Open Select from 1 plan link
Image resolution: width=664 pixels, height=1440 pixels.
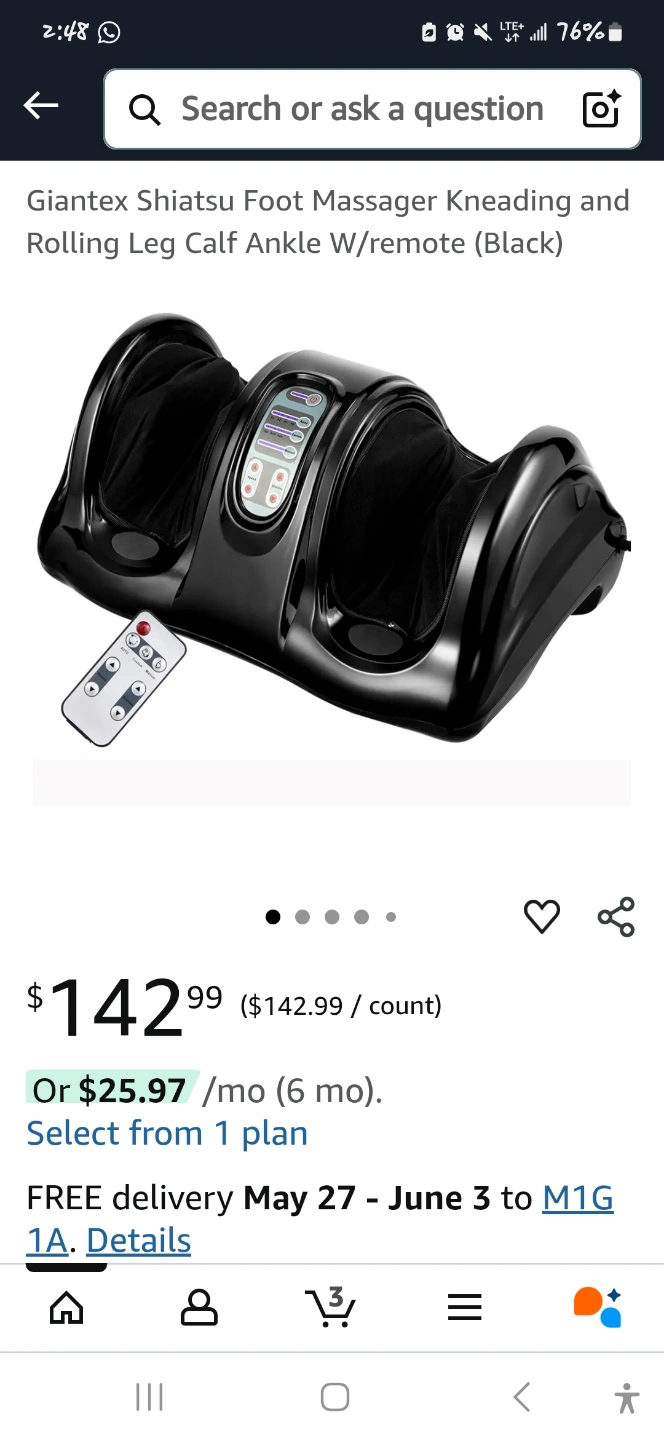click(167, 1134)
